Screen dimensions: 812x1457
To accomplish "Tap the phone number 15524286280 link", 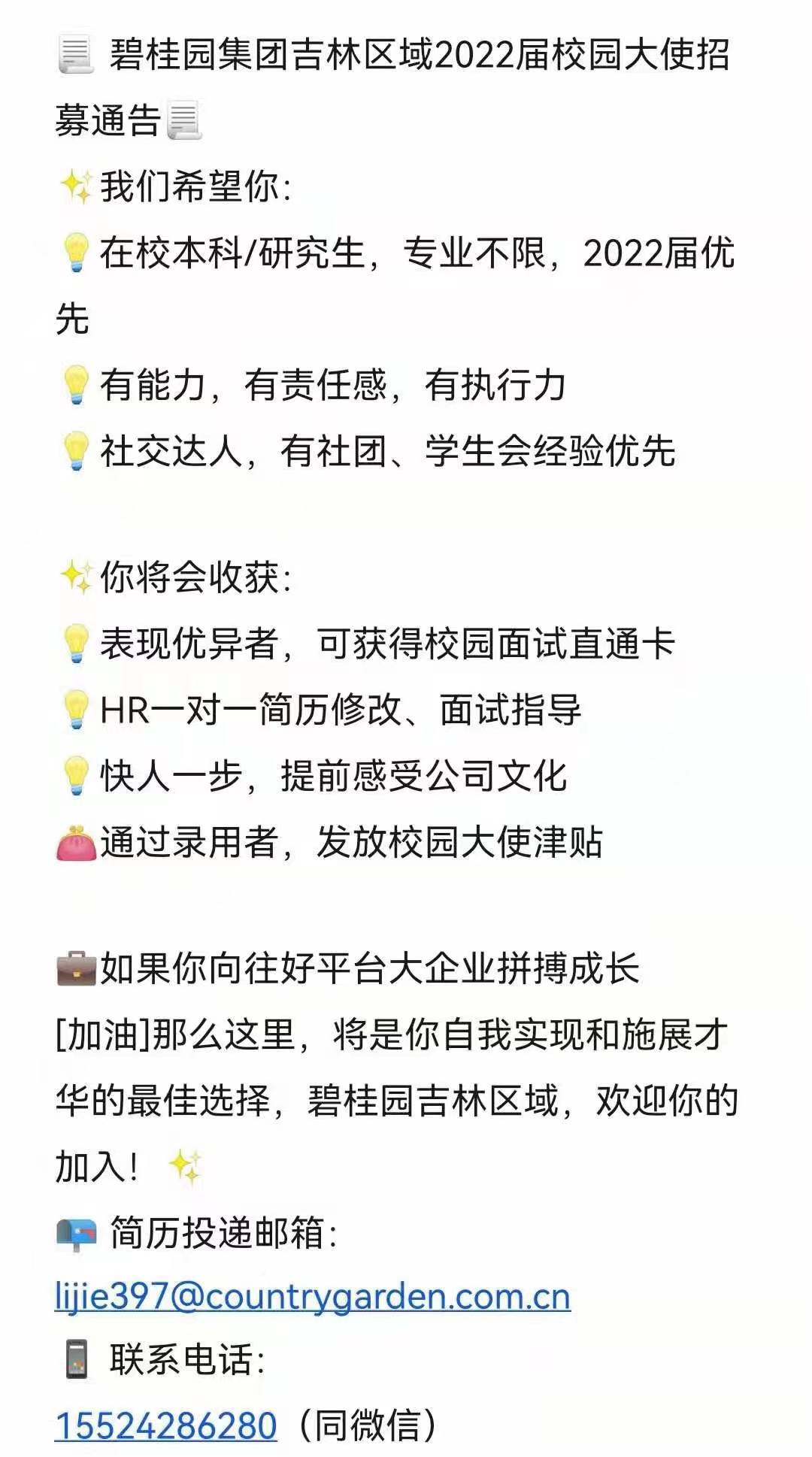I will pyautogui.click(x=166, y=1426).
